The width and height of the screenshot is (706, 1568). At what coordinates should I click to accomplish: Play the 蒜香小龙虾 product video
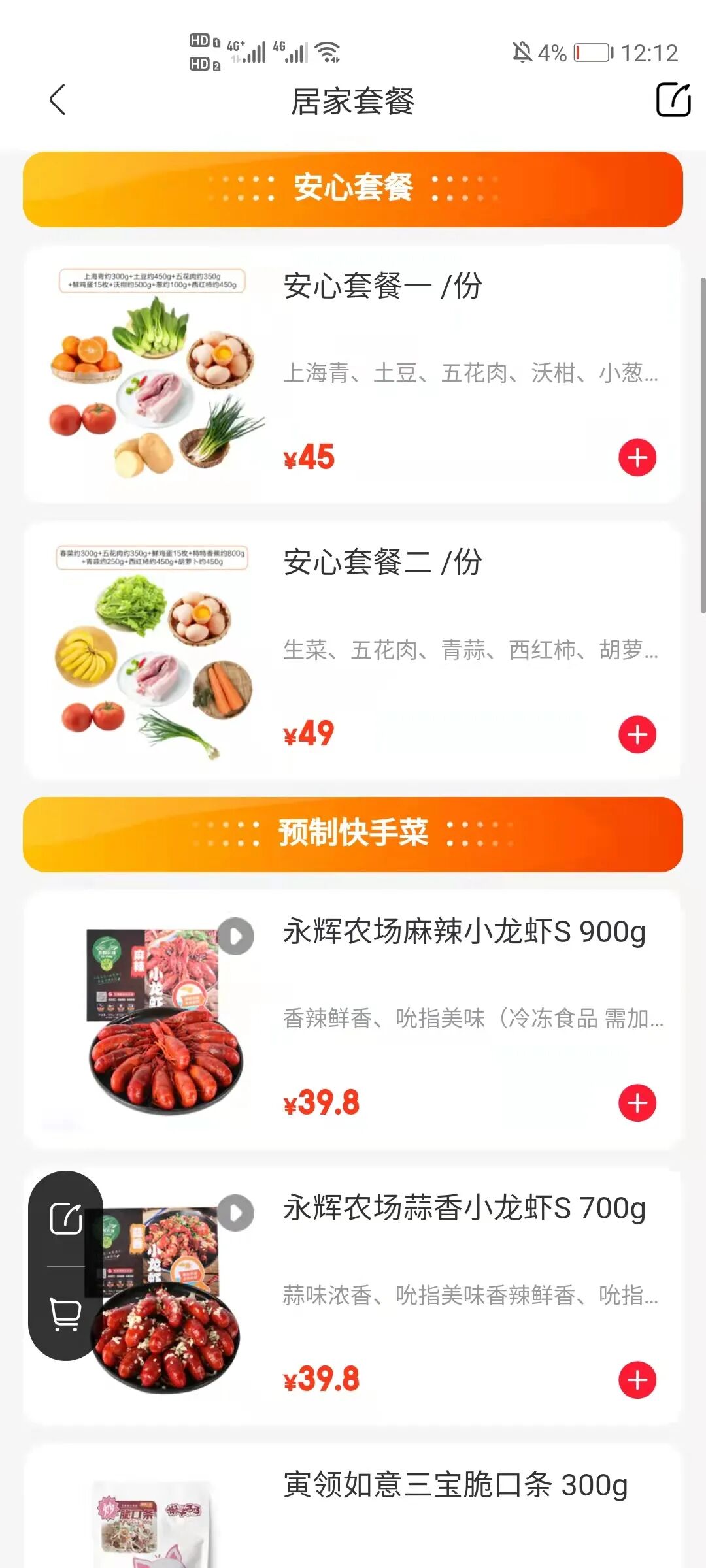pyautogui.click(x=236, y=1213)
